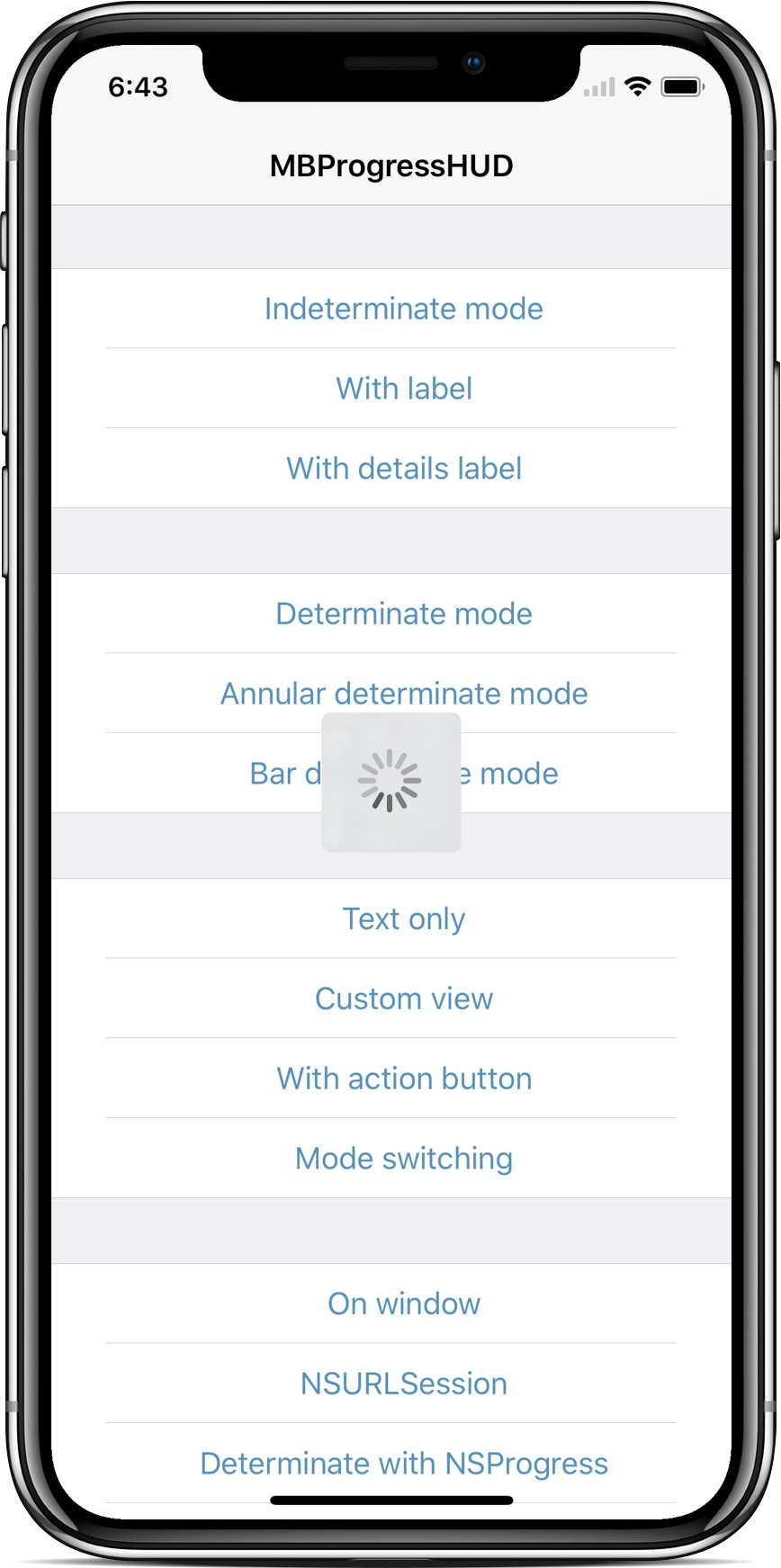The height and width of the screenshot is (1568, 781).
Task: Open the With label example
Action: (391, 389)
